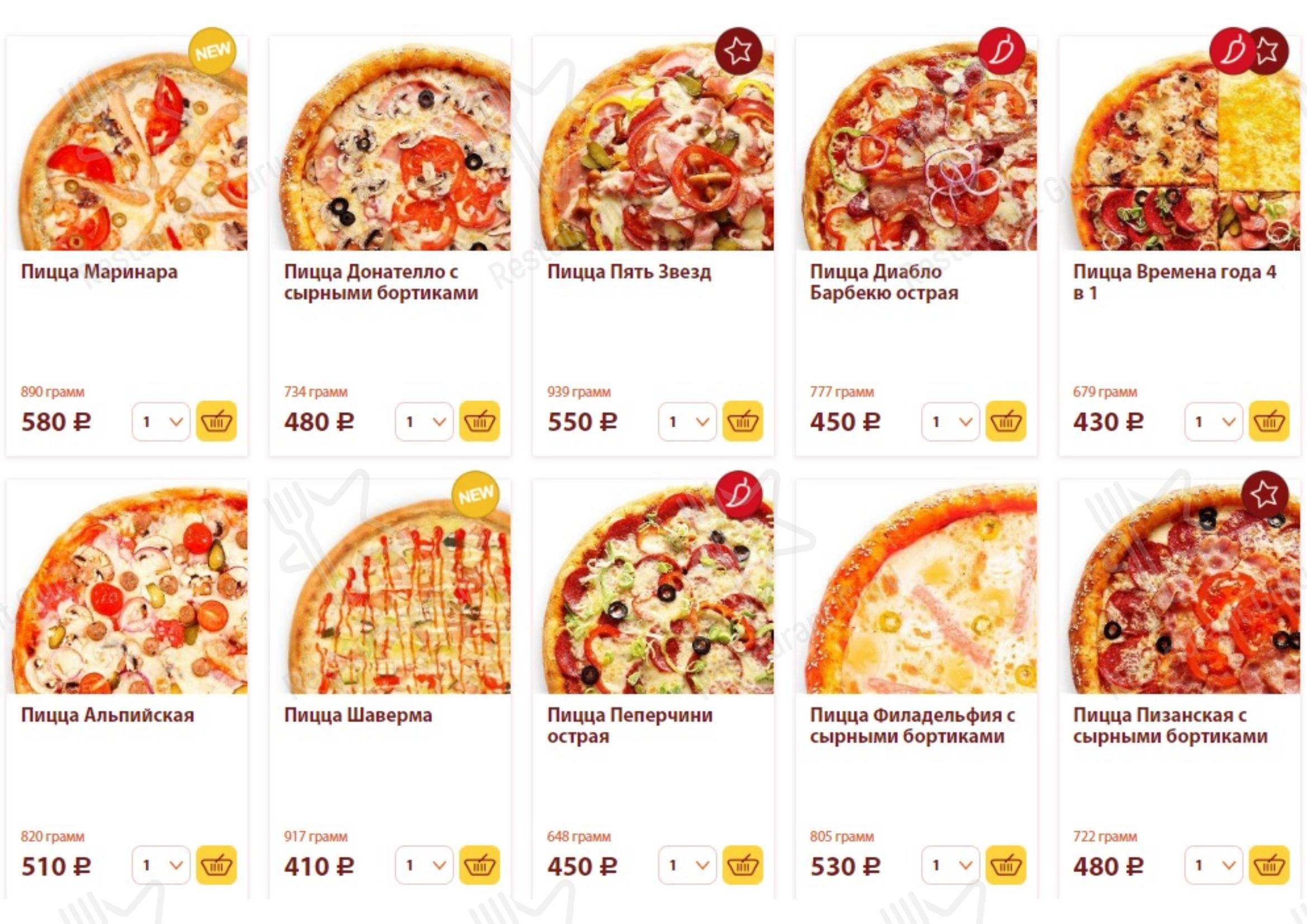
Task: Open the Пицца Донателло product card
Action: point(381,282)
